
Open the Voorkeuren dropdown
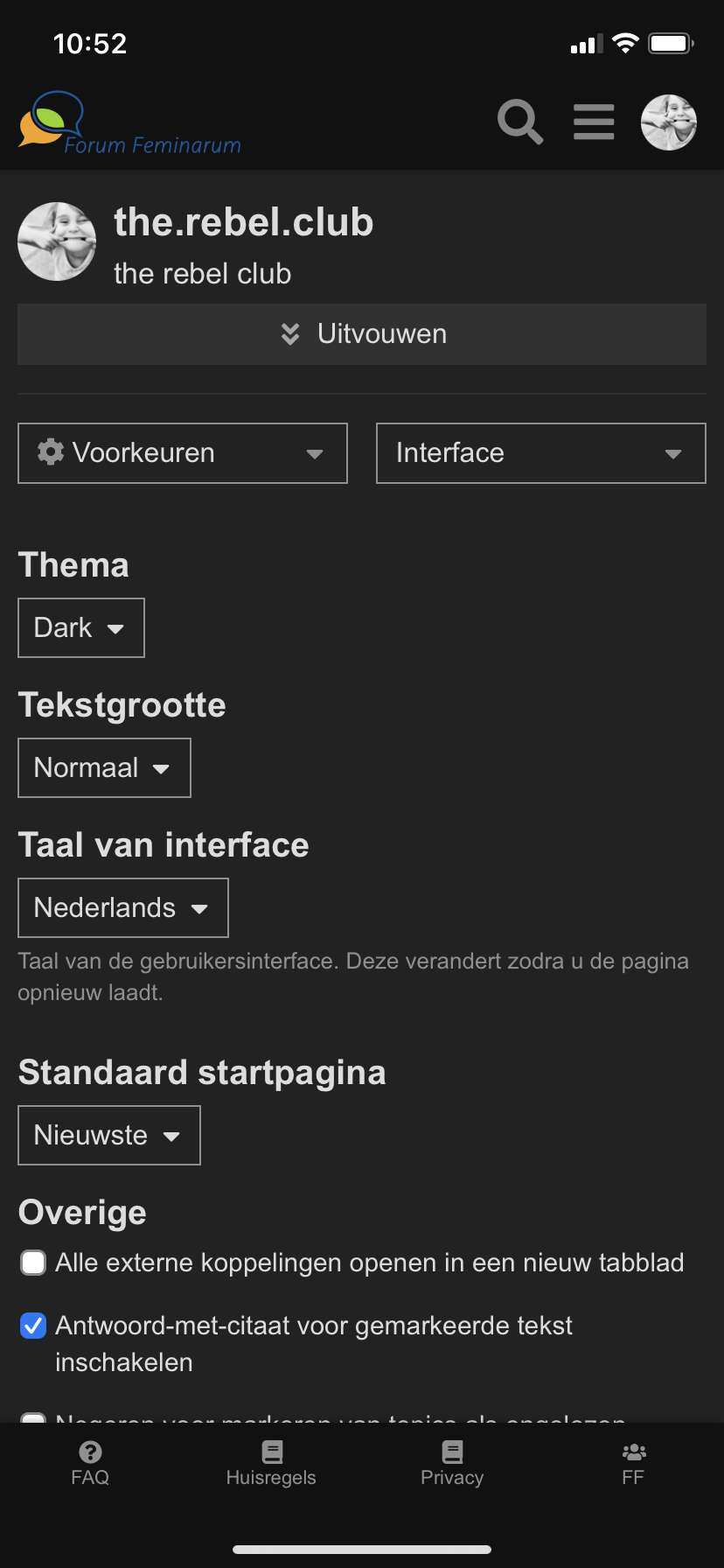[x=183, y=453]
